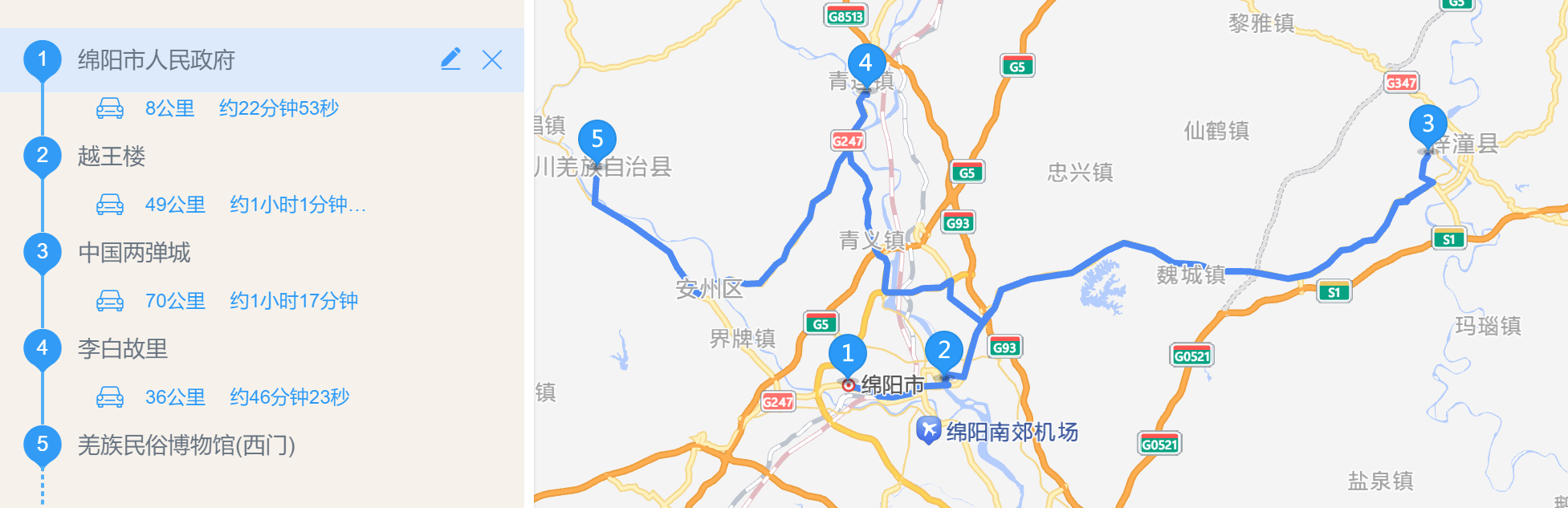Tap map marker 1 at 绵阳市

(x=847, y=354)
